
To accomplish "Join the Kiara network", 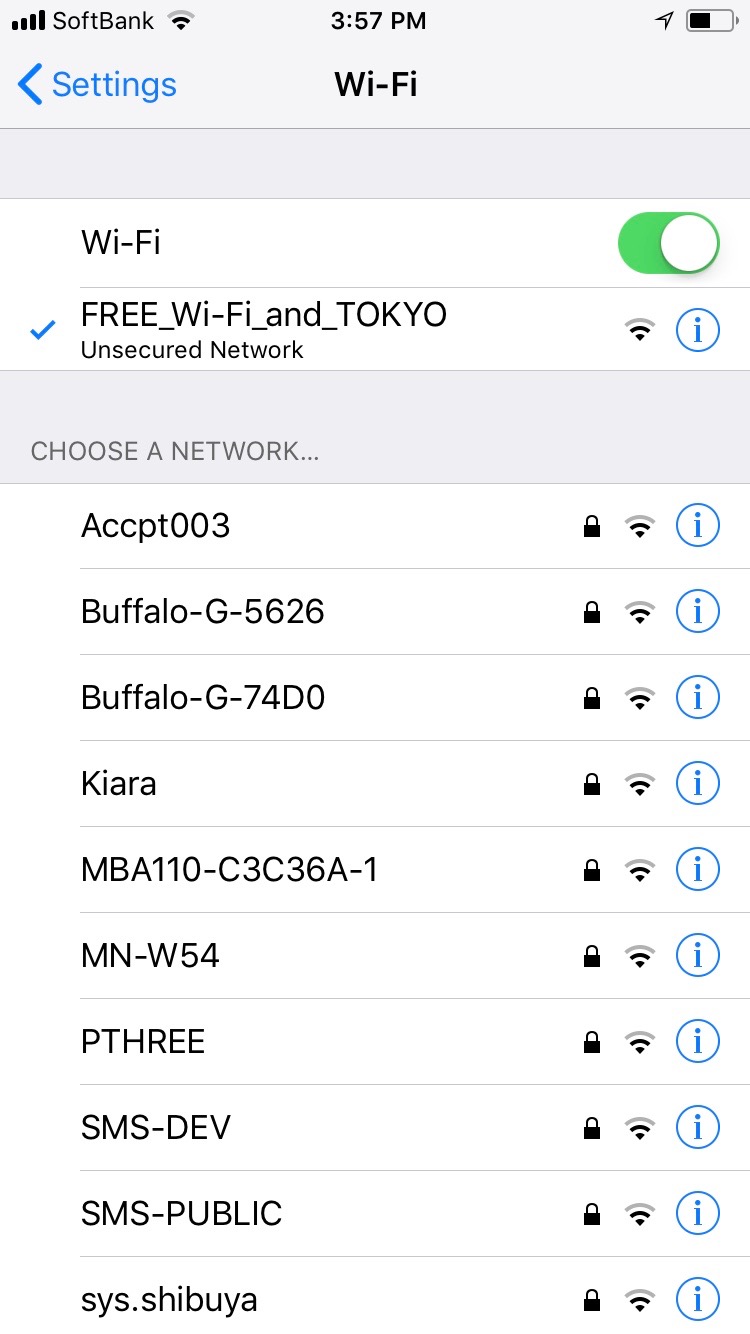I will coord(119,784).
